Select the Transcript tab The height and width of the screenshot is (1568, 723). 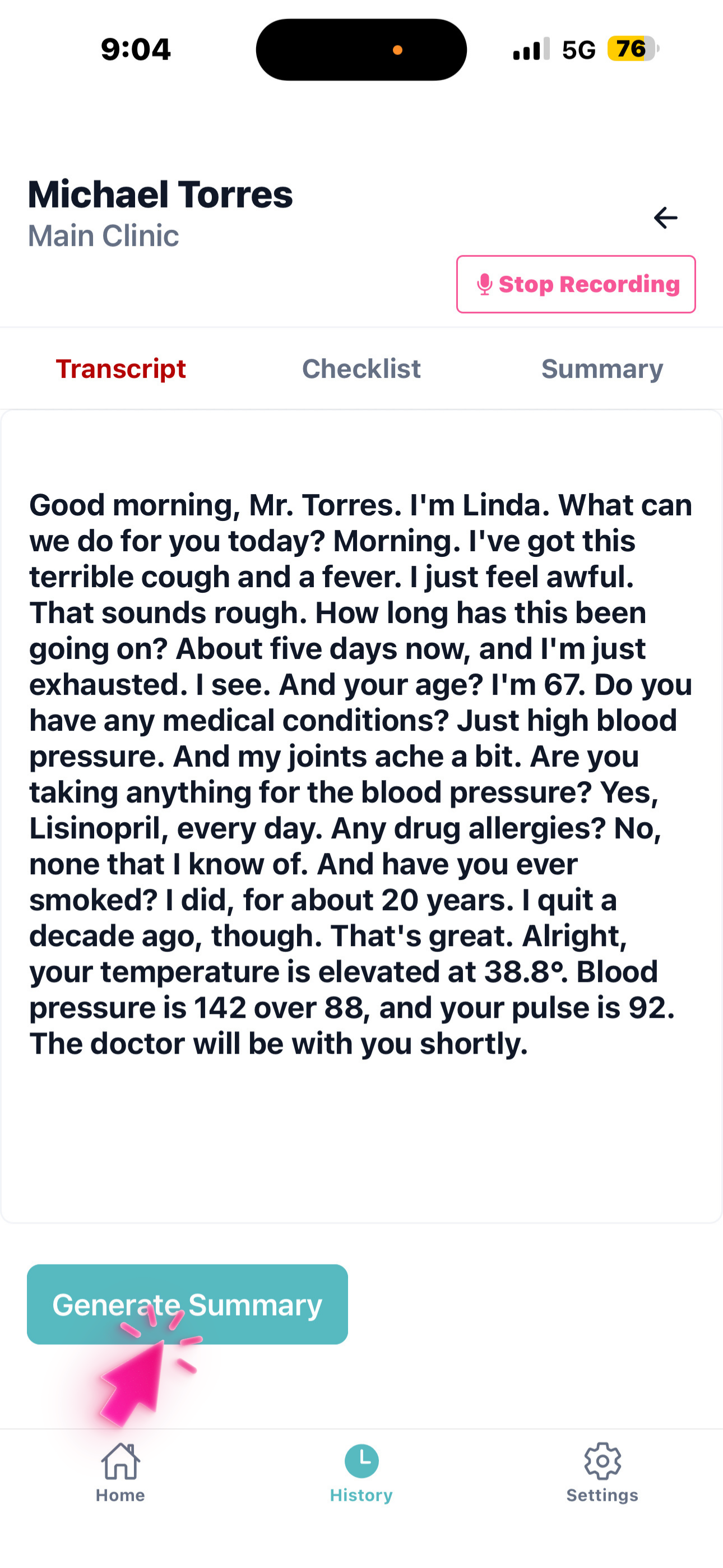(121, 369)
